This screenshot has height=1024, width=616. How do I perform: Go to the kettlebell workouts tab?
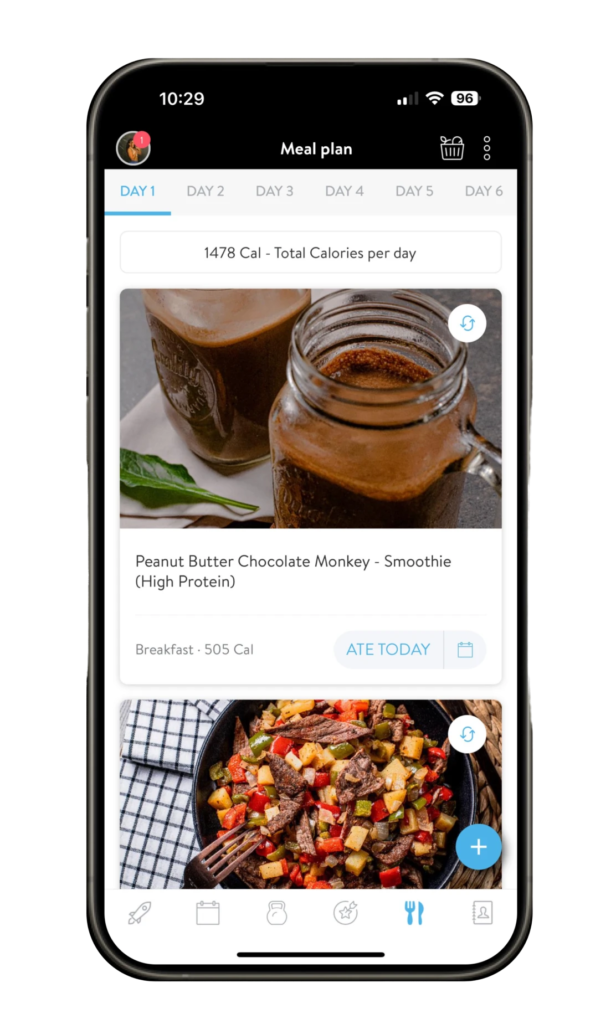[276, 912]
